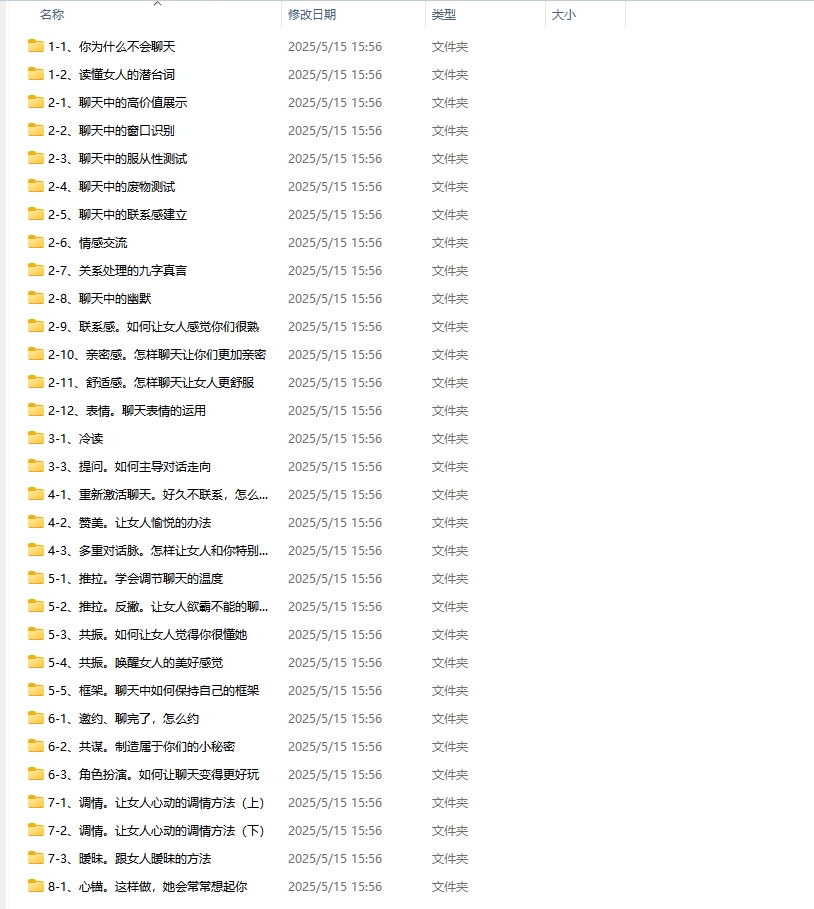814x909 pixels.
Task: Select folder 4-2、赞美。让女人愉悦的办法
Action: [x=129, y=523]
